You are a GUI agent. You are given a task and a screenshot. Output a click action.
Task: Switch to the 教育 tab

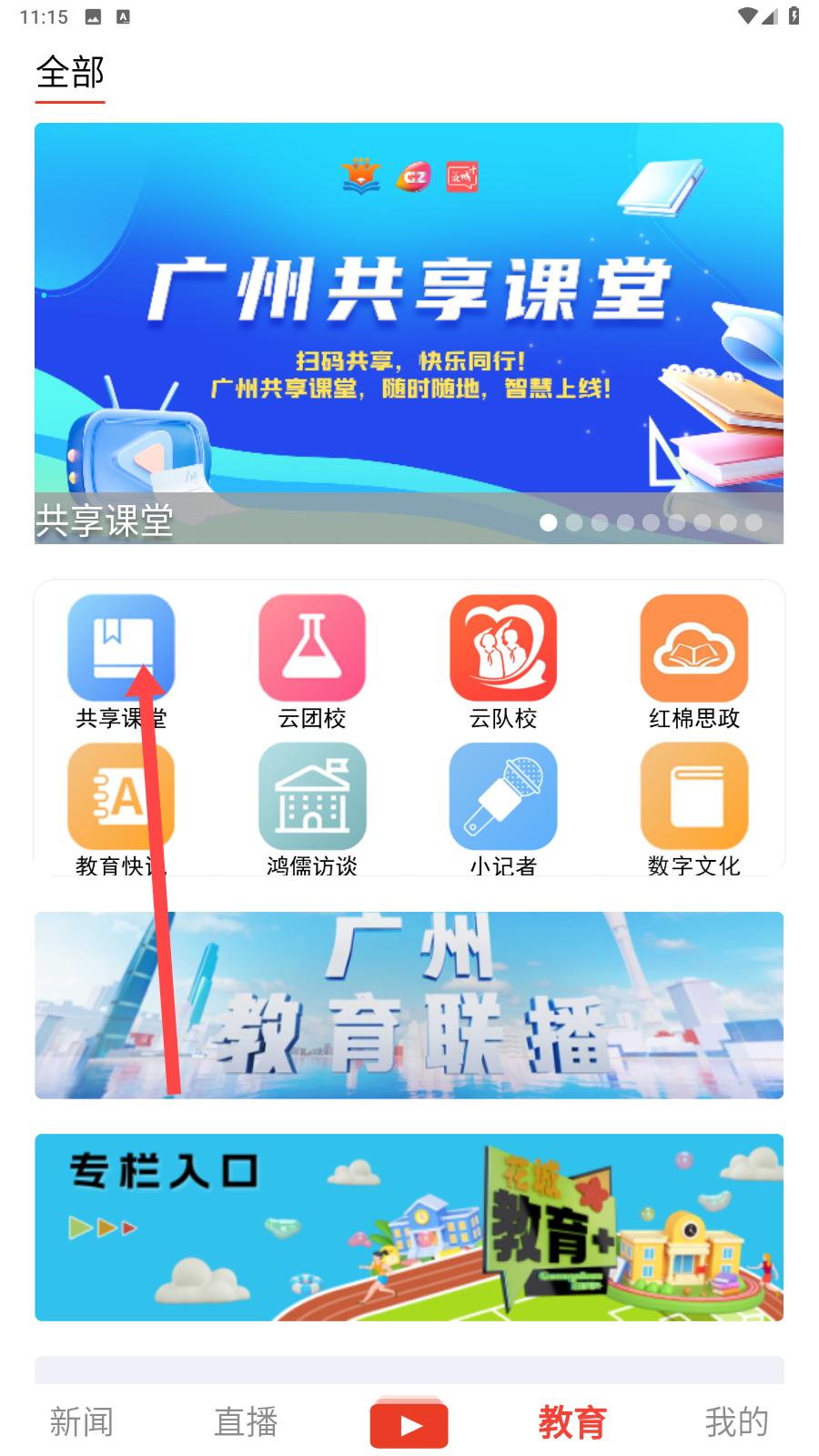coord(572,1421)
